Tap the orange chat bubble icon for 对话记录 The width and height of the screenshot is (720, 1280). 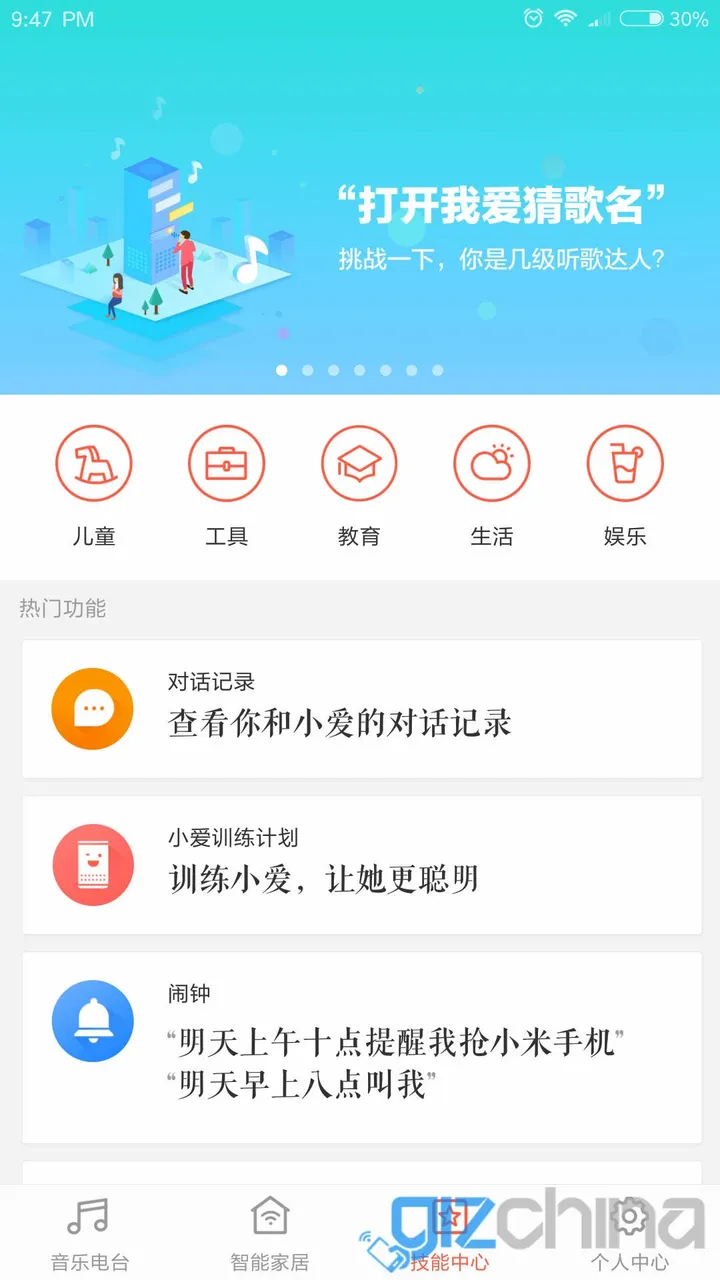click(x=92, y=708)
